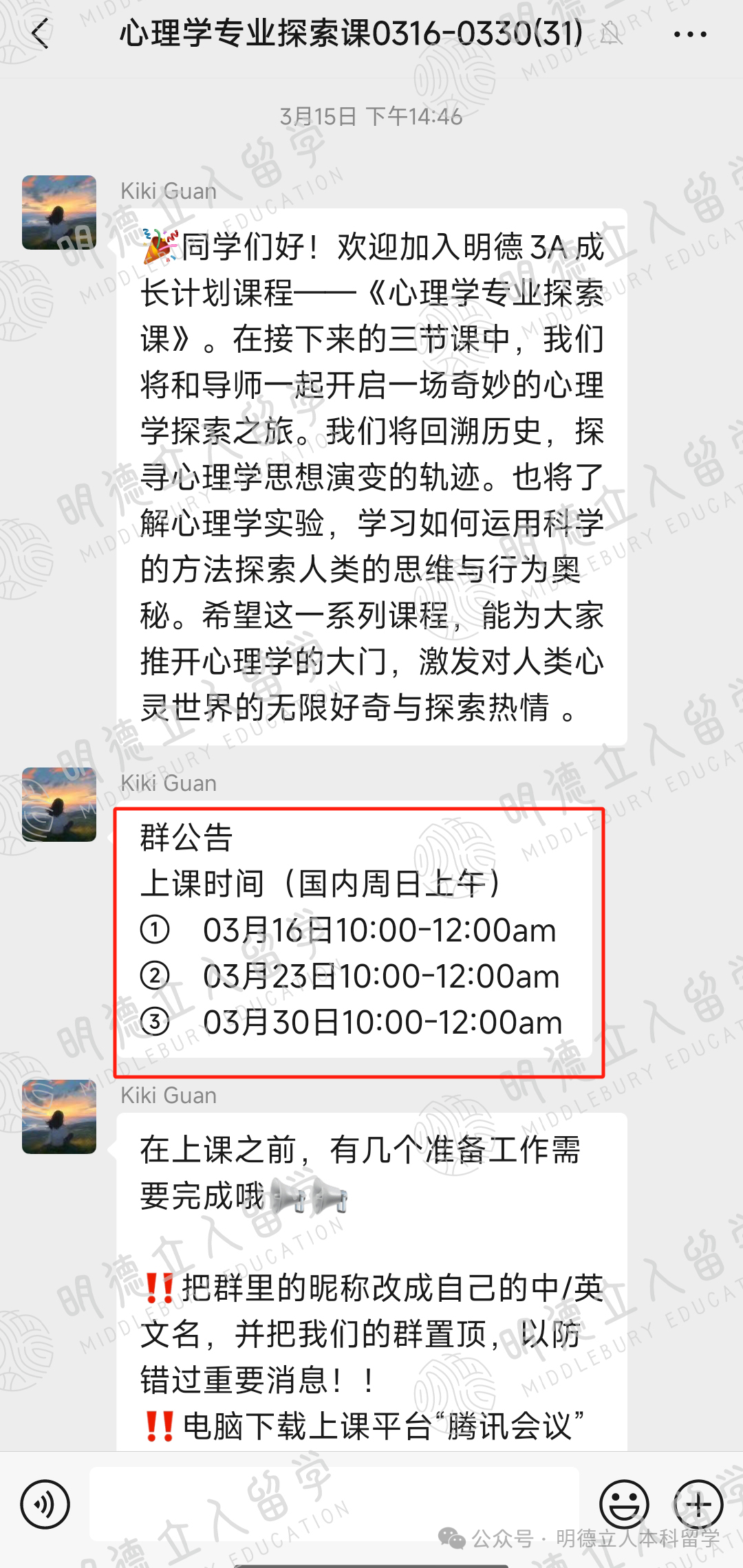This screenshot has width=743, height=1568.
Task: Open Kiki Guan's avatar beside the welcome message
Action: pyautogui.click(x=59, y=213)
